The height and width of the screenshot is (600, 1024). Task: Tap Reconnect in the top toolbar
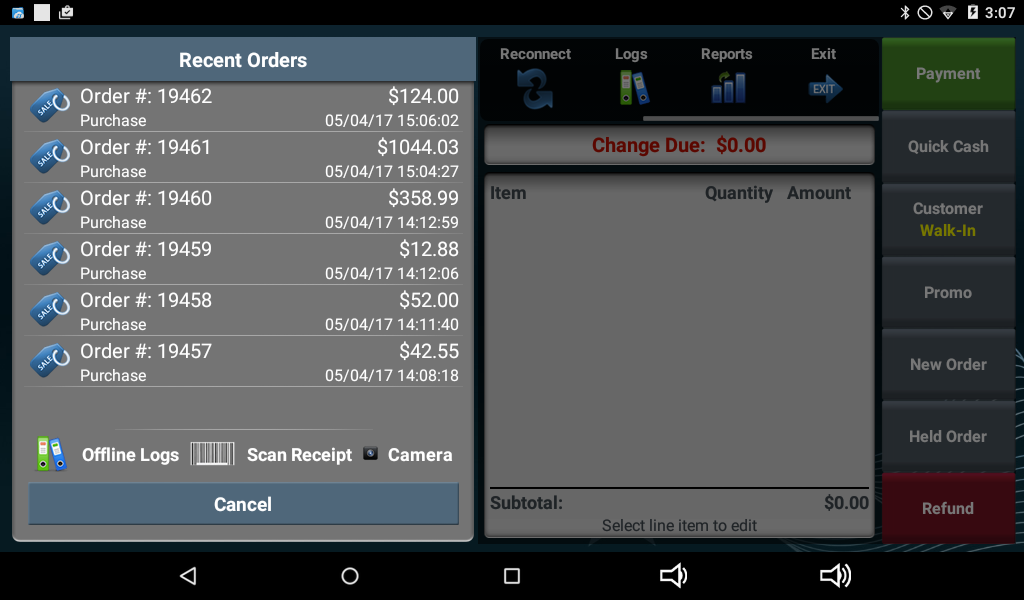pos(535,78)
